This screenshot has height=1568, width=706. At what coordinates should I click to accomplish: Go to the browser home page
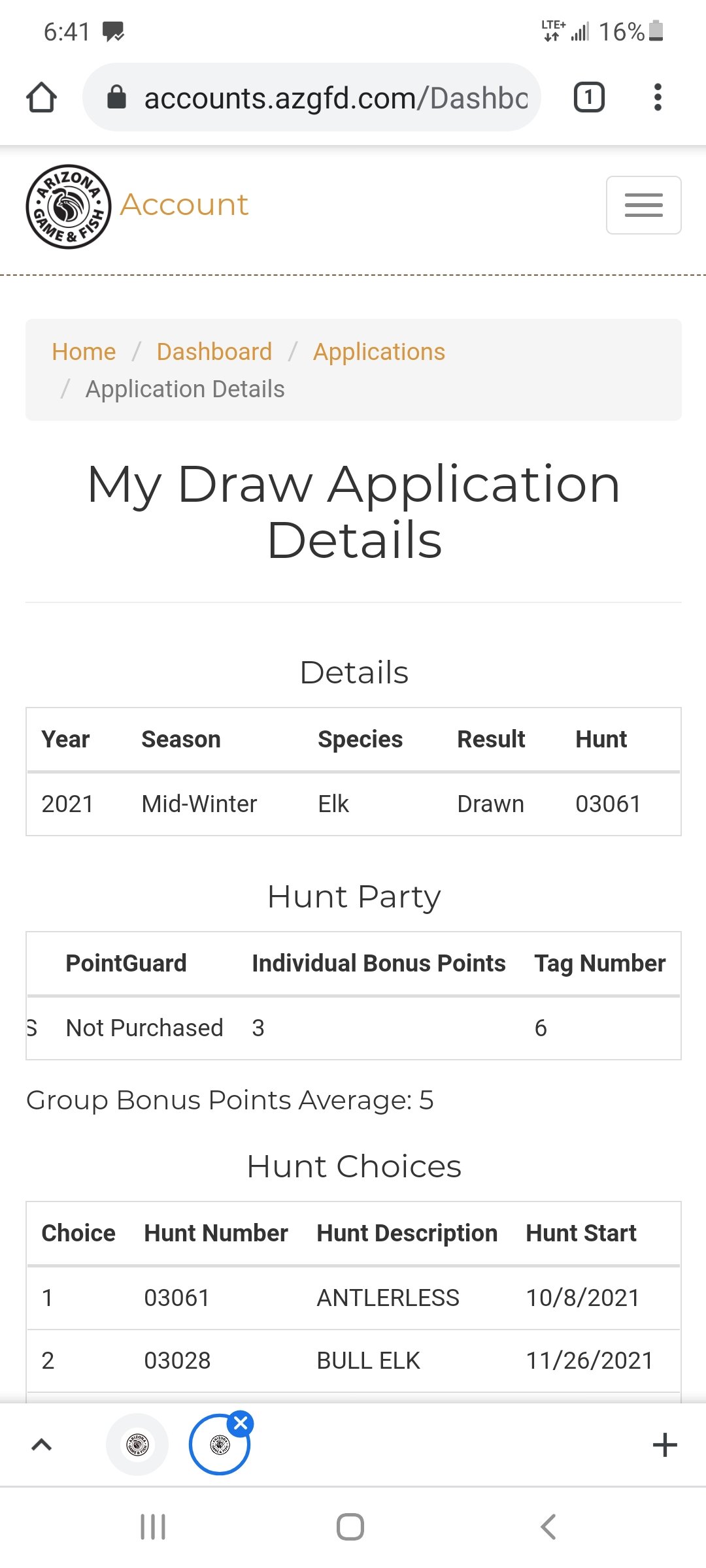(41, 97)
